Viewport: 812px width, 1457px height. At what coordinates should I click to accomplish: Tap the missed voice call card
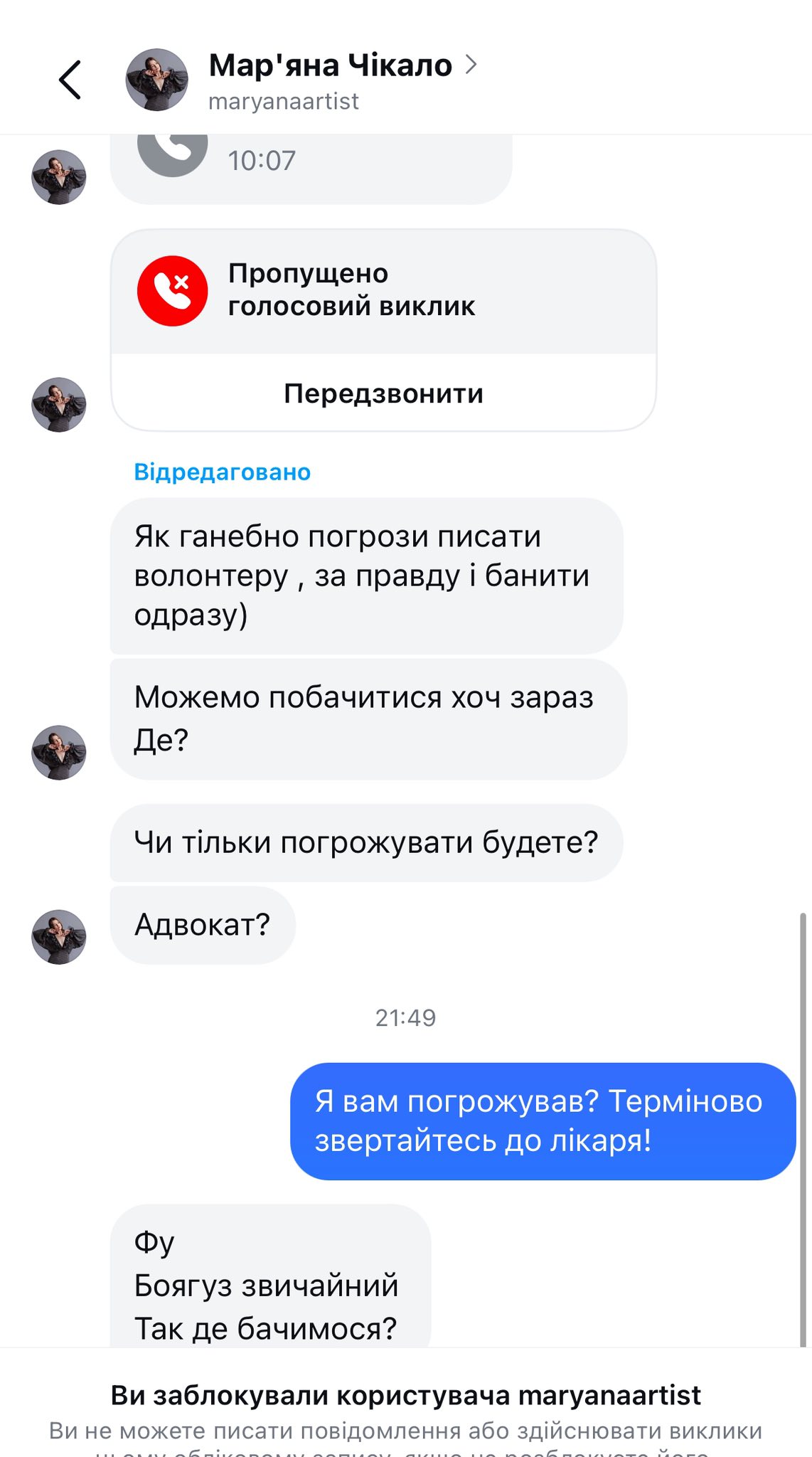coord(383,291)
